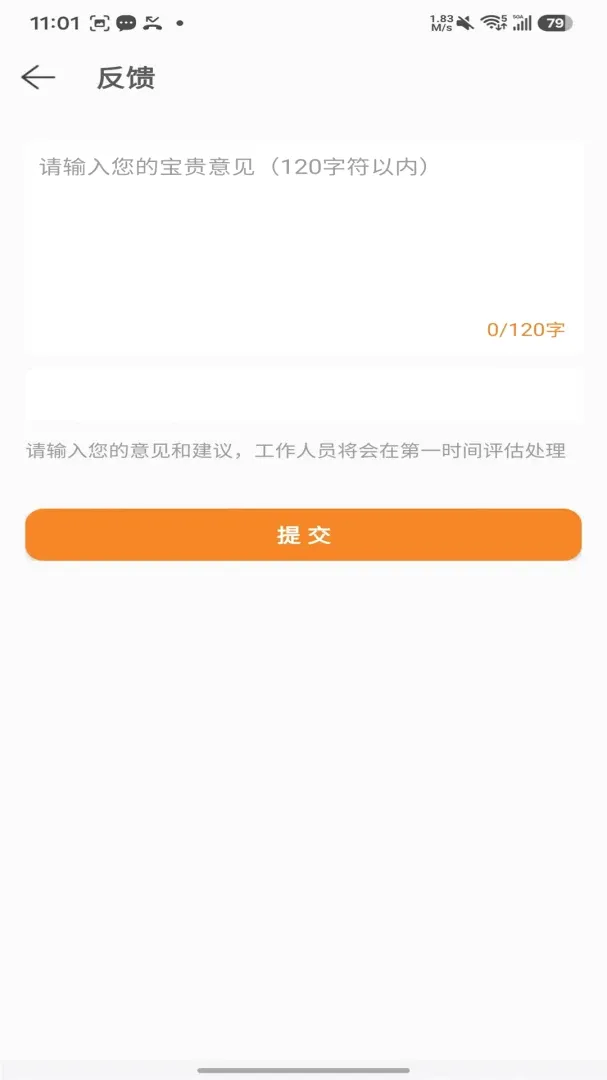Focus the blank field below the opinion box

click(304, 395)
